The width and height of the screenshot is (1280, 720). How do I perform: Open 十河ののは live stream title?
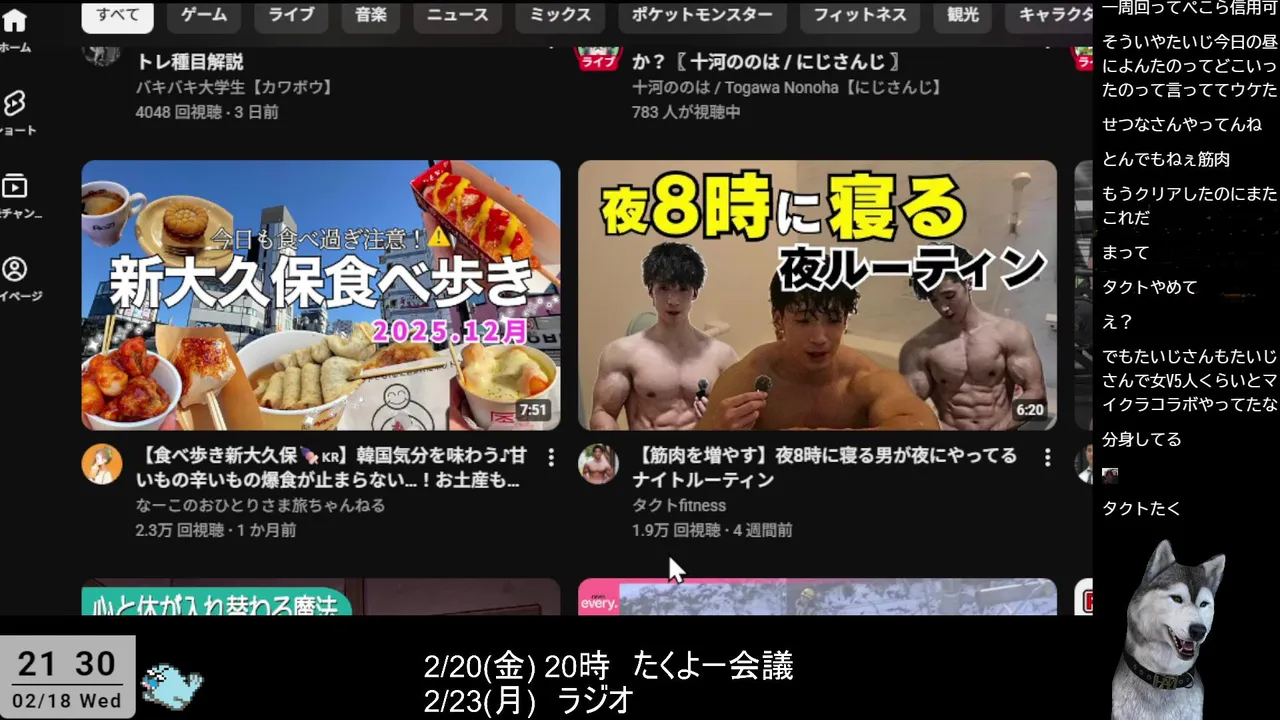coord(766,62)
